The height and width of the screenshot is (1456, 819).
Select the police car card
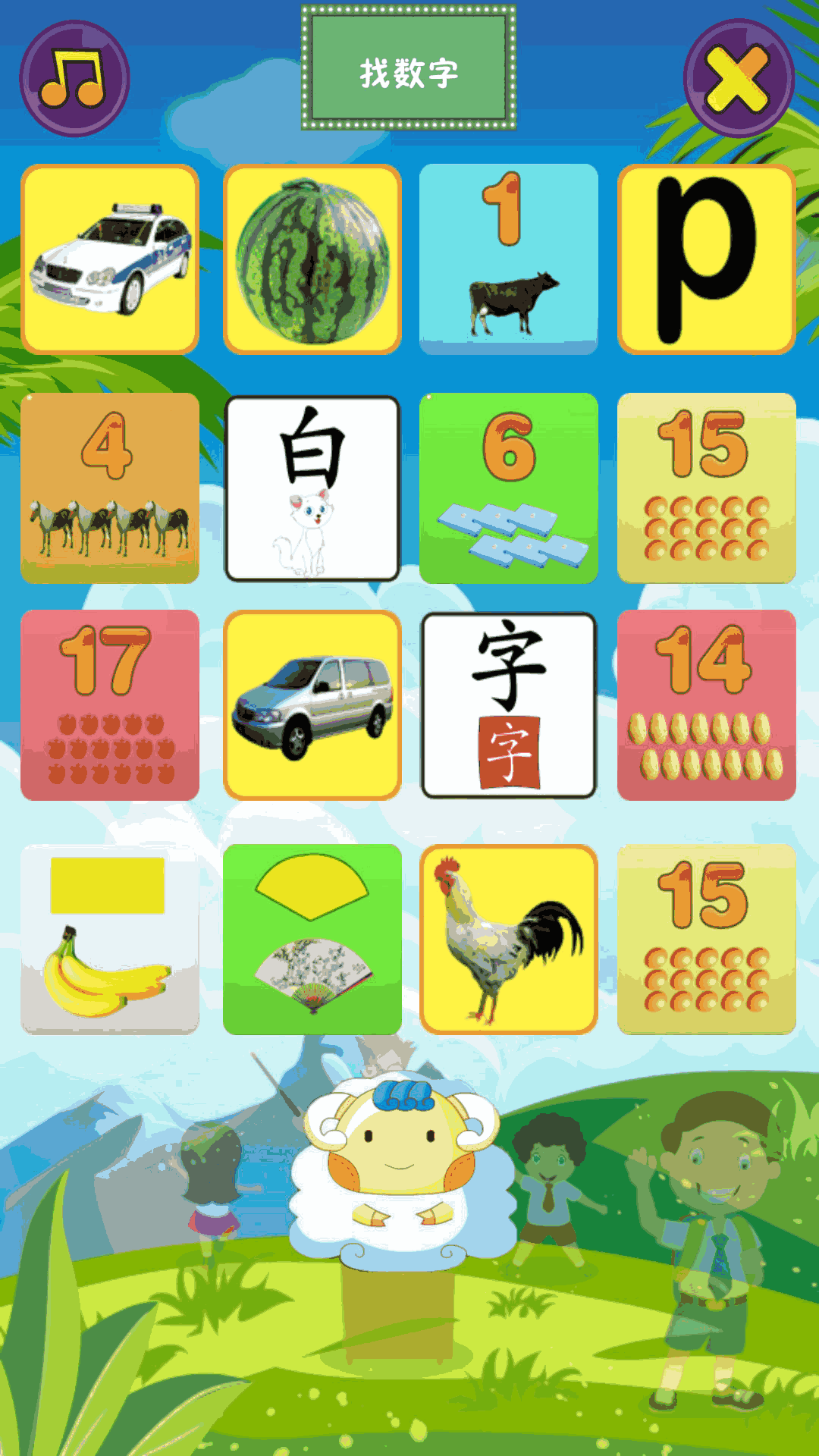[110, 259]
